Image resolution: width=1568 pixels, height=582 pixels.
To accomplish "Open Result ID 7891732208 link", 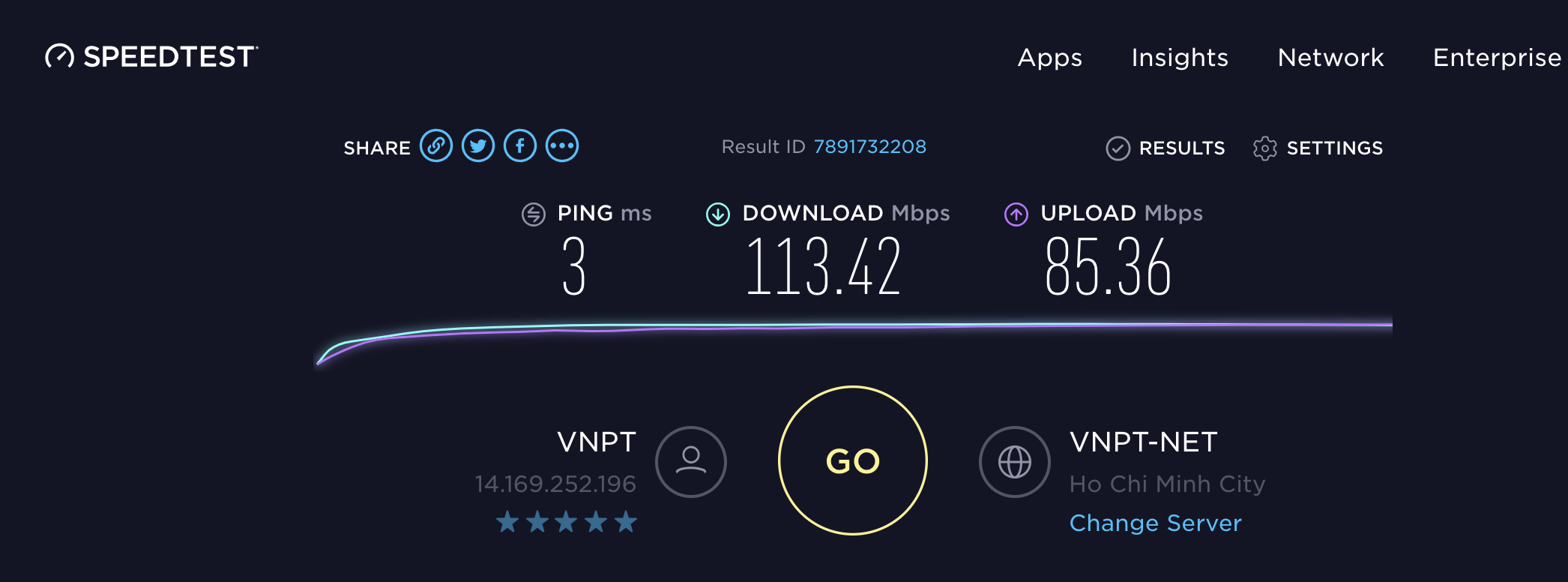I will [x=869, y=147].
